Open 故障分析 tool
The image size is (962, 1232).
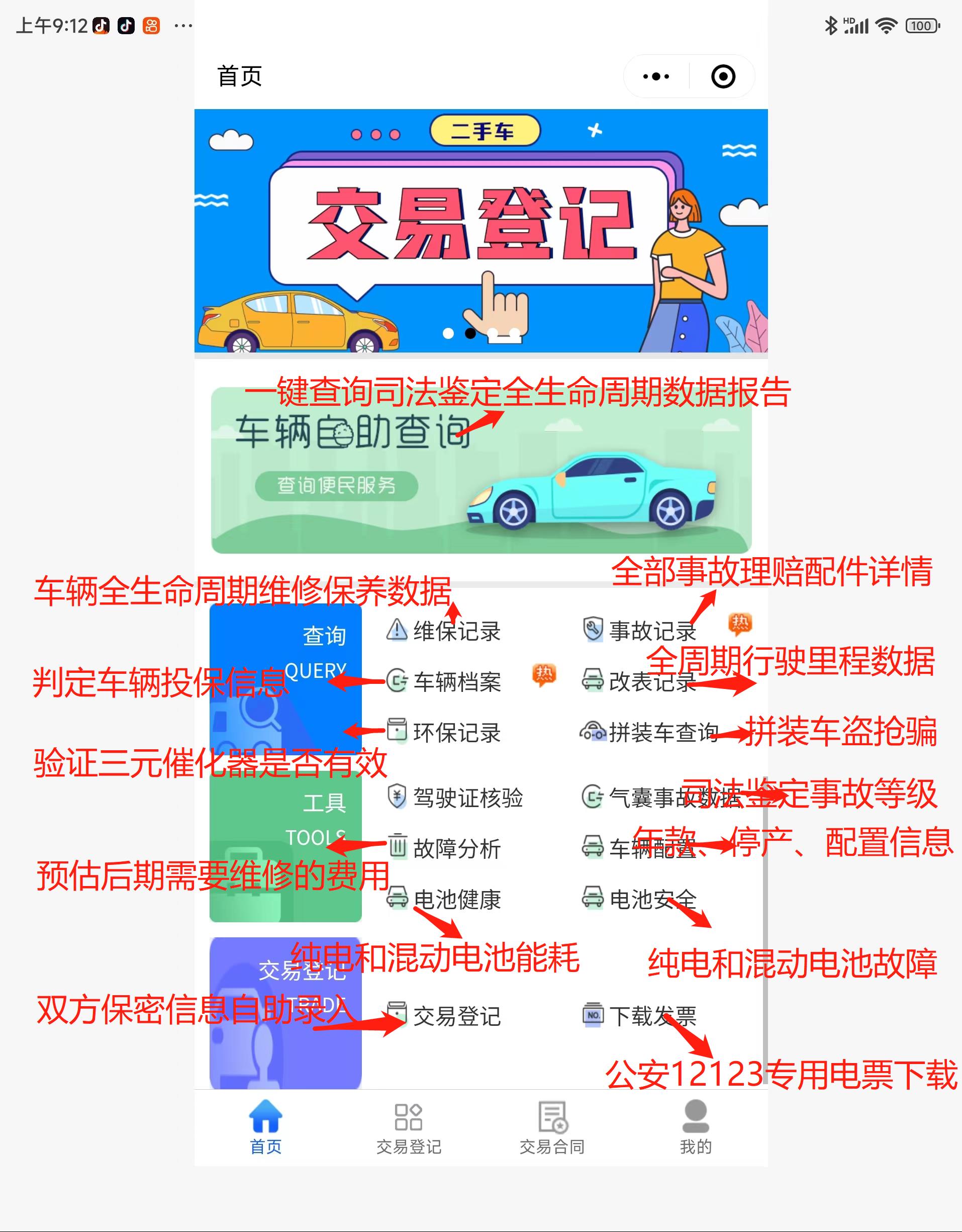pos(445,848)
